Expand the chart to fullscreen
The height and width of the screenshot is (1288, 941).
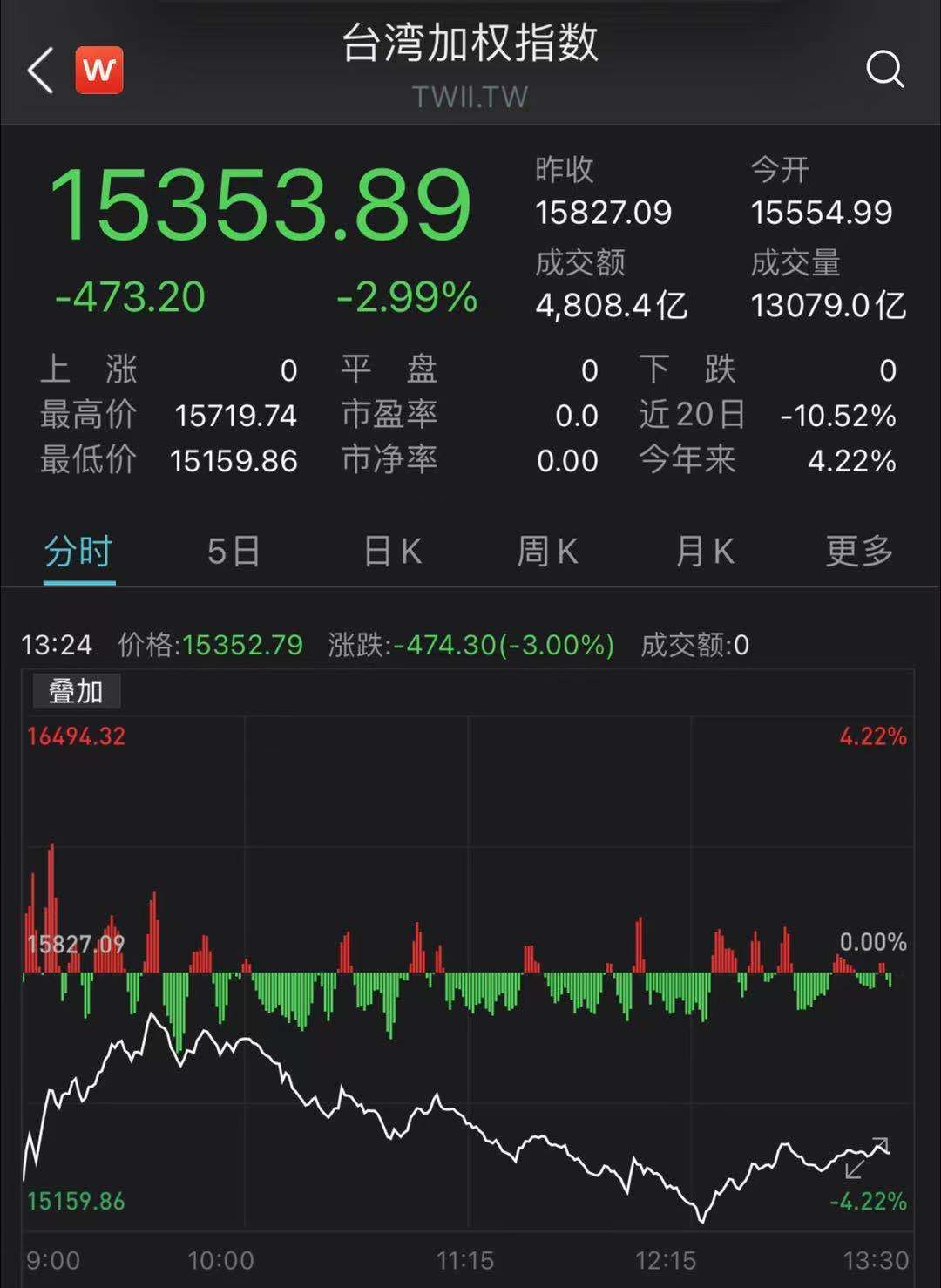pyautogui.click(x=867, y=1158)
